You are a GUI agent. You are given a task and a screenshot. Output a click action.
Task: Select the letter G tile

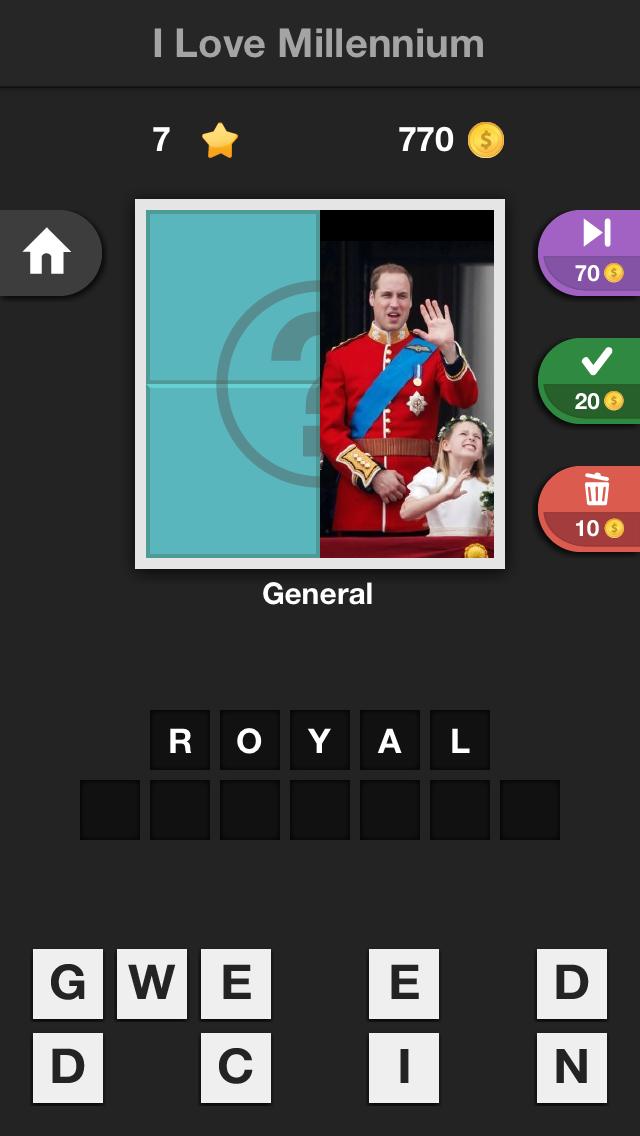pyautogui.click(x=68, y=984)
